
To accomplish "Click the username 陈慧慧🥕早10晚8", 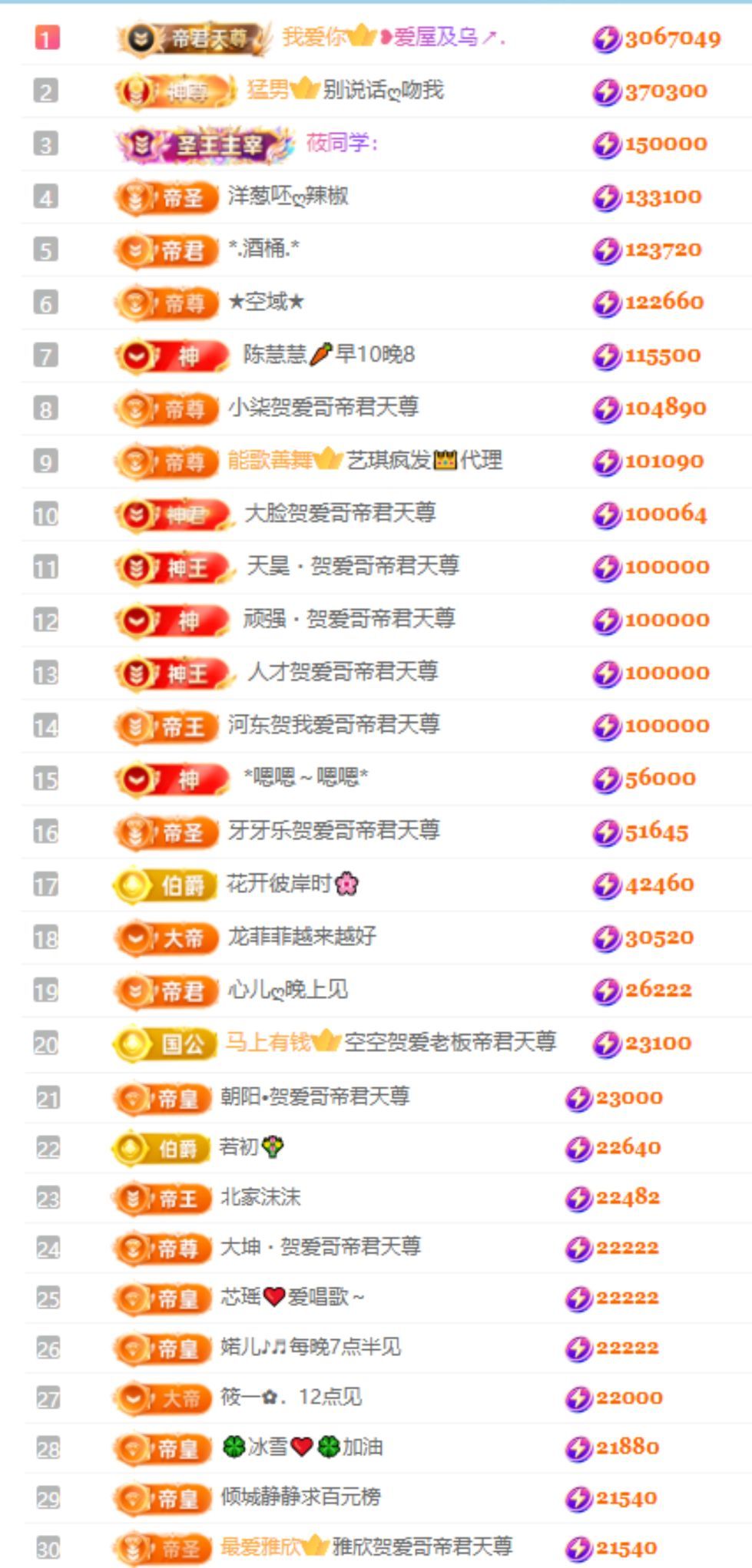I will click(x=330, y=355).
